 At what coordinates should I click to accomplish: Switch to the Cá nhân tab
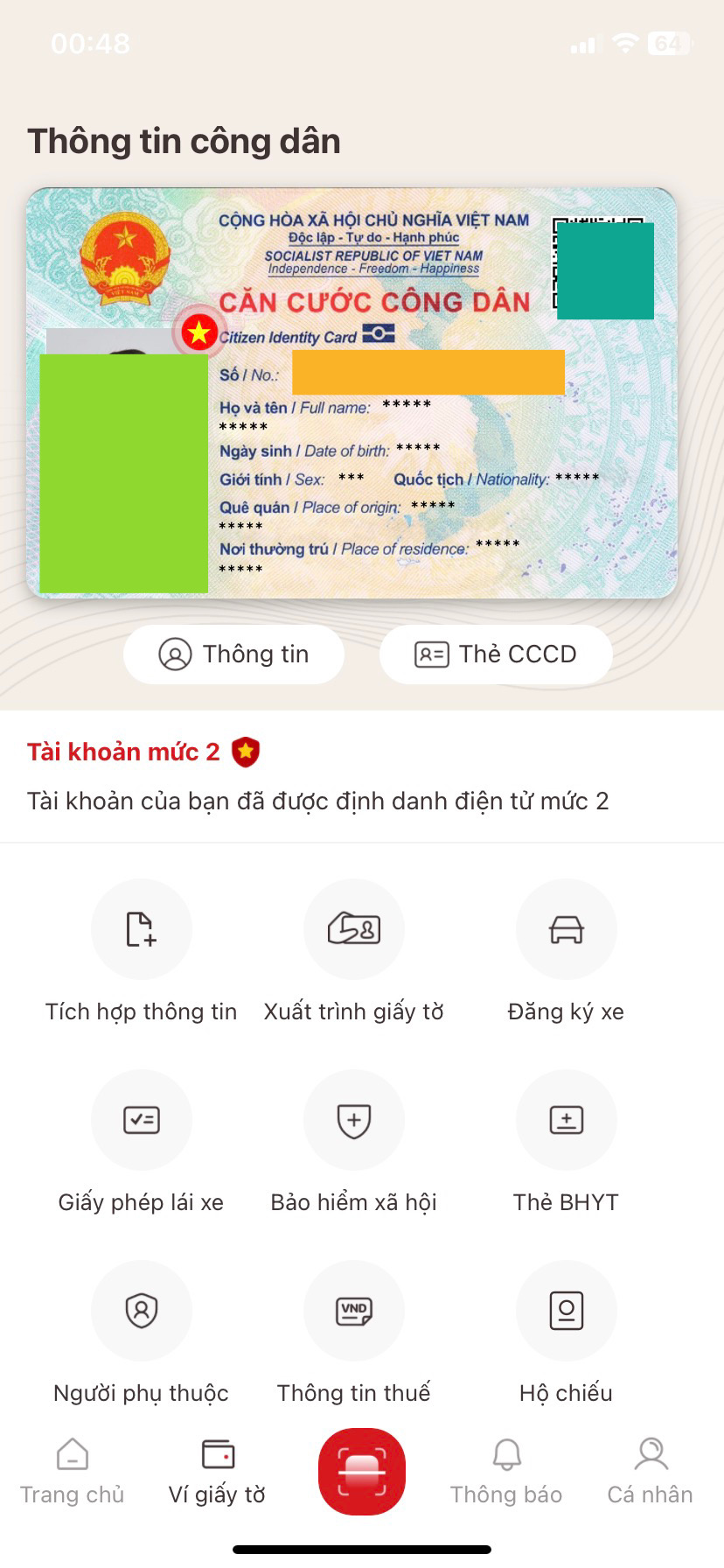click(651, 1472)
